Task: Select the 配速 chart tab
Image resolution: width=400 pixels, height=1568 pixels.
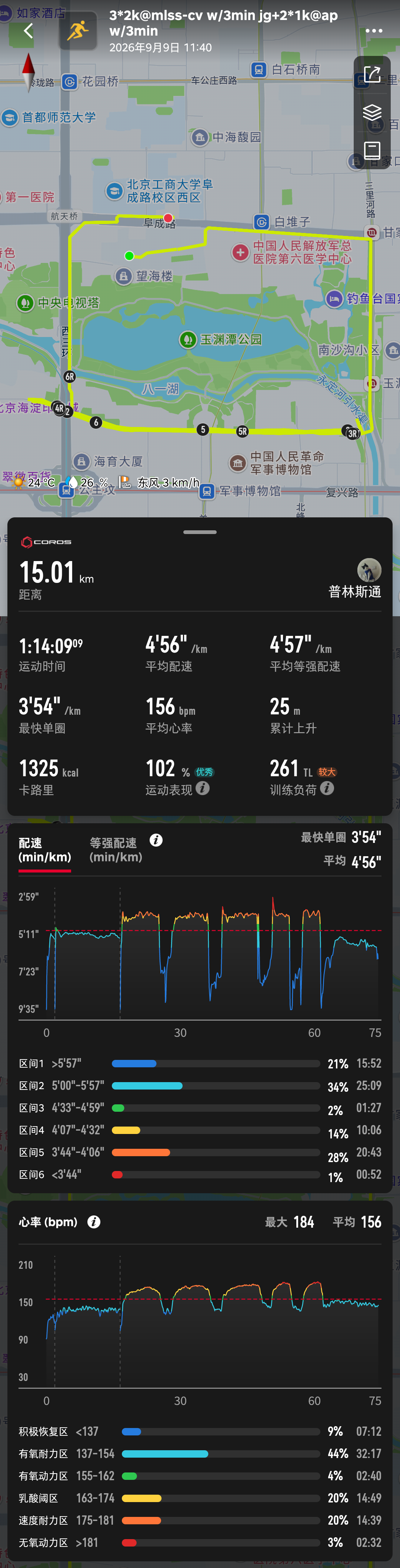Action: pos(45,850)
